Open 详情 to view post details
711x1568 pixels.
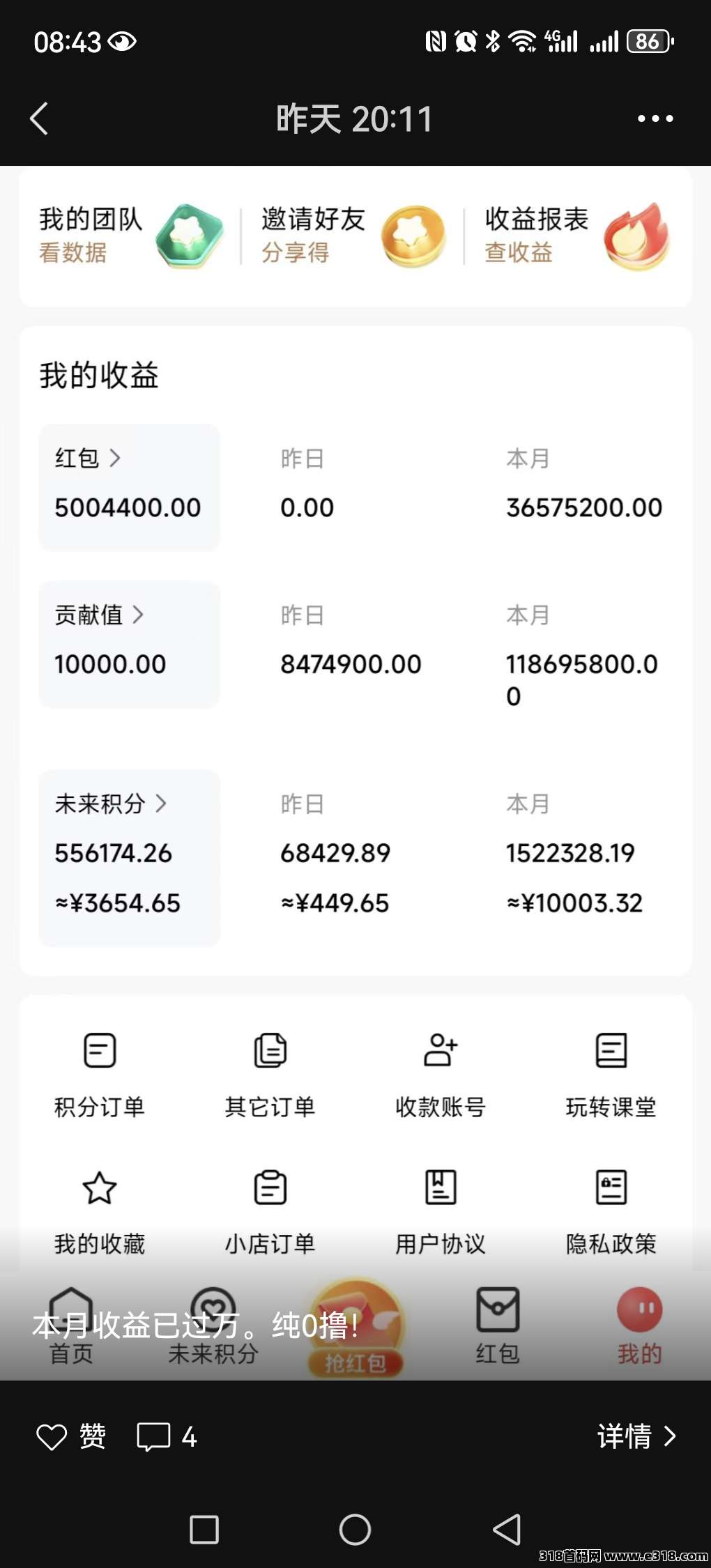point(637,1436)
